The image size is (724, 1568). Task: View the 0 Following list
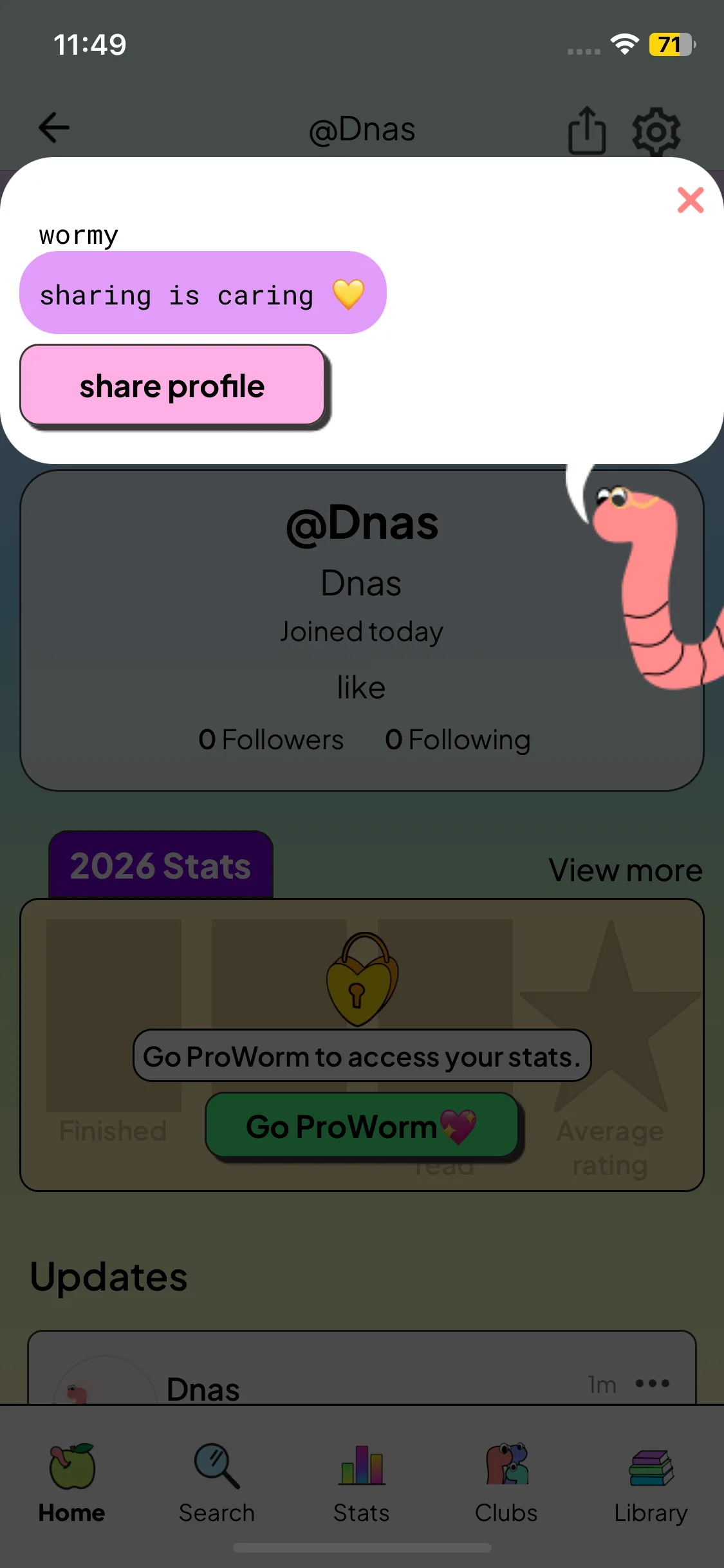click(458, 740)
